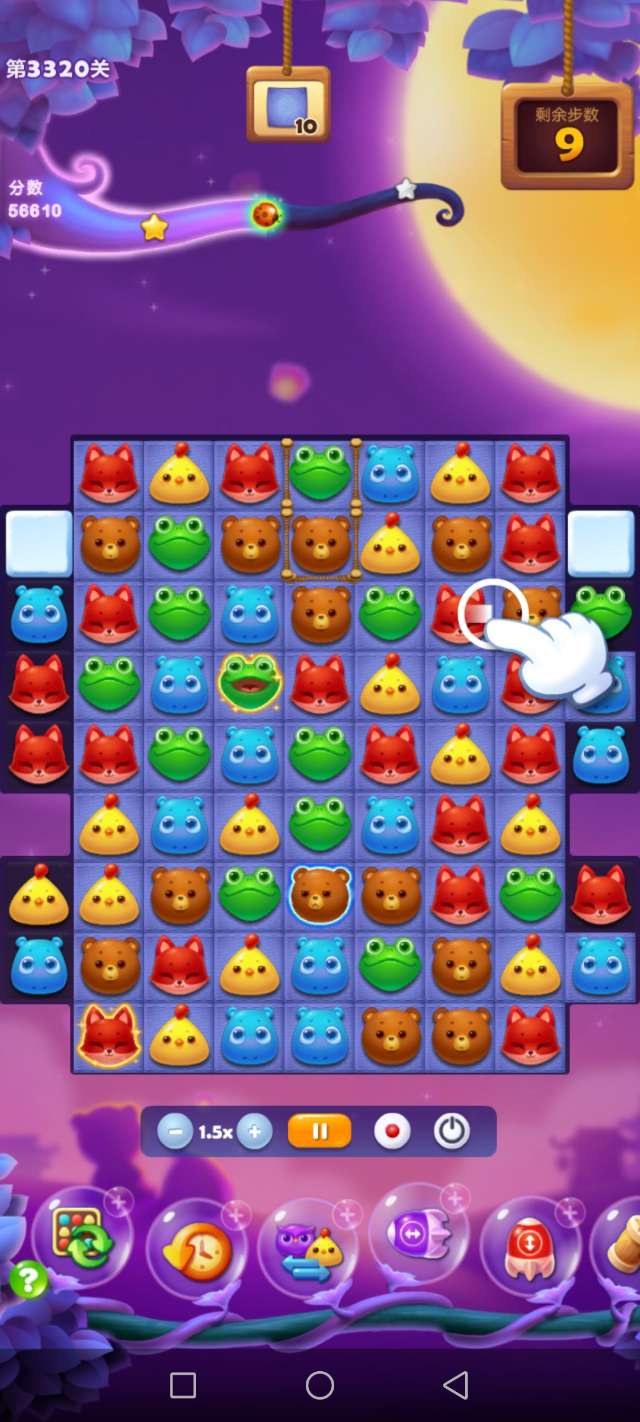640x1422 pixels.
Task: Pause with the orange pause button
Action: [x=320, y=1132]
